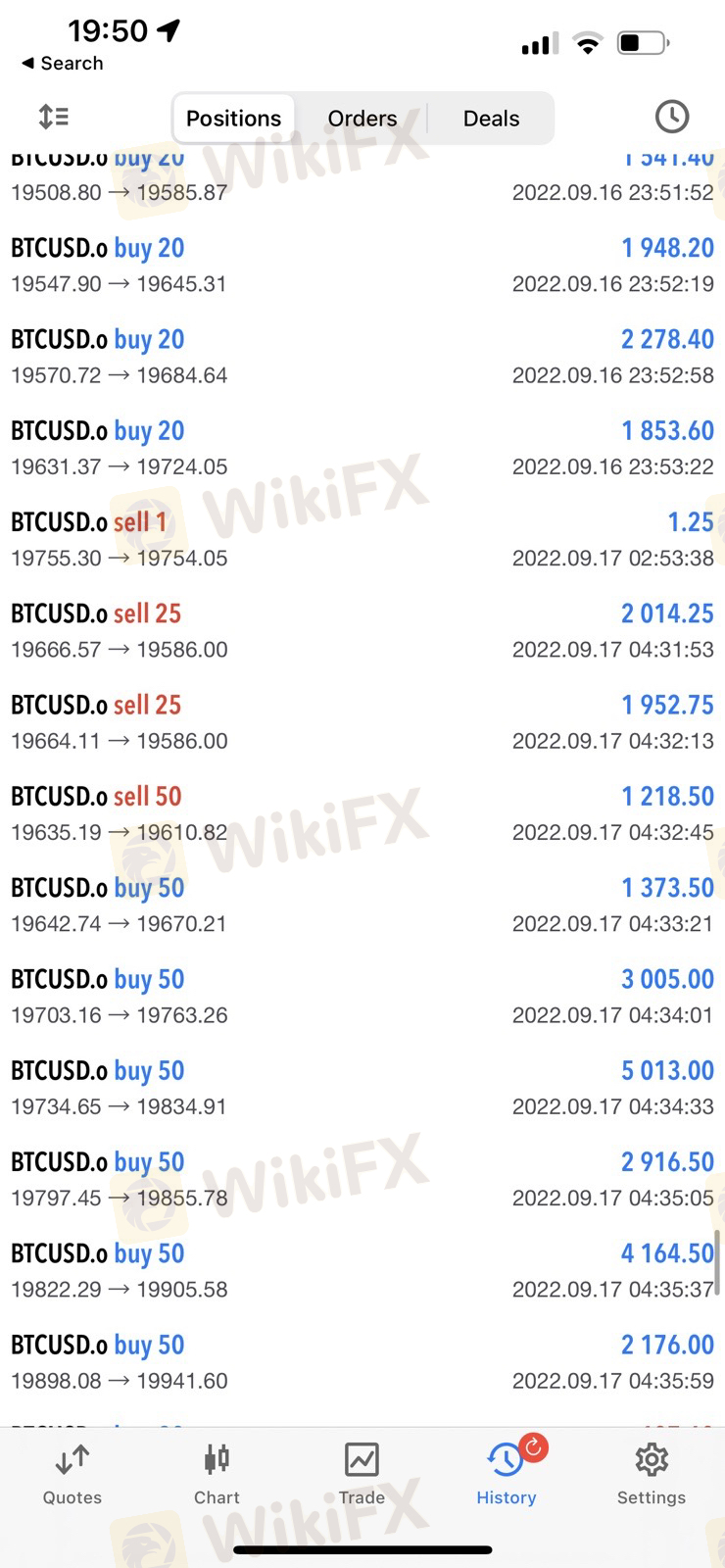Screen dimensions: 725x1568
Task: Open the History tab
Action: click(507, 1474)
